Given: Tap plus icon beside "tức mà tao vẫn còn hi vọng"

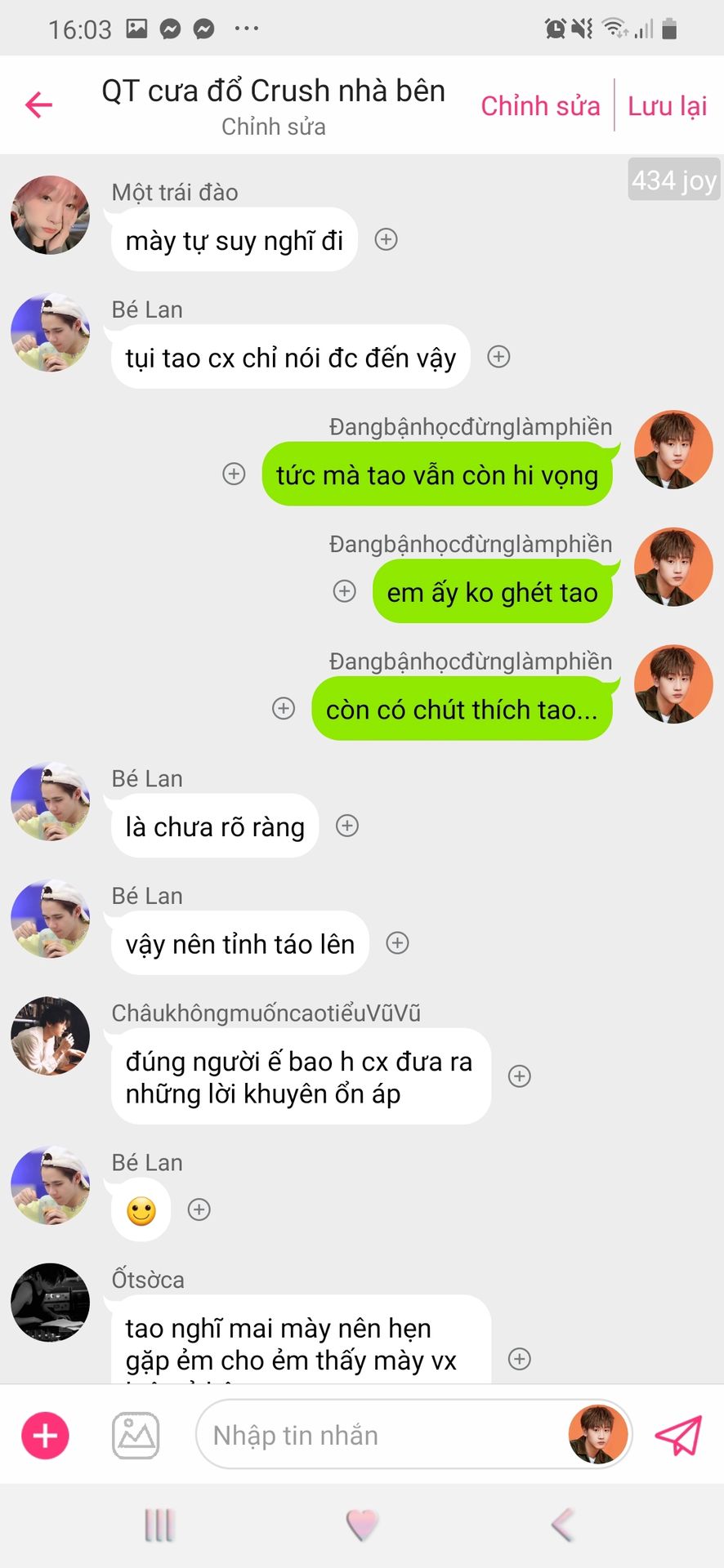Looking at the screenshot, I should 234,474.
